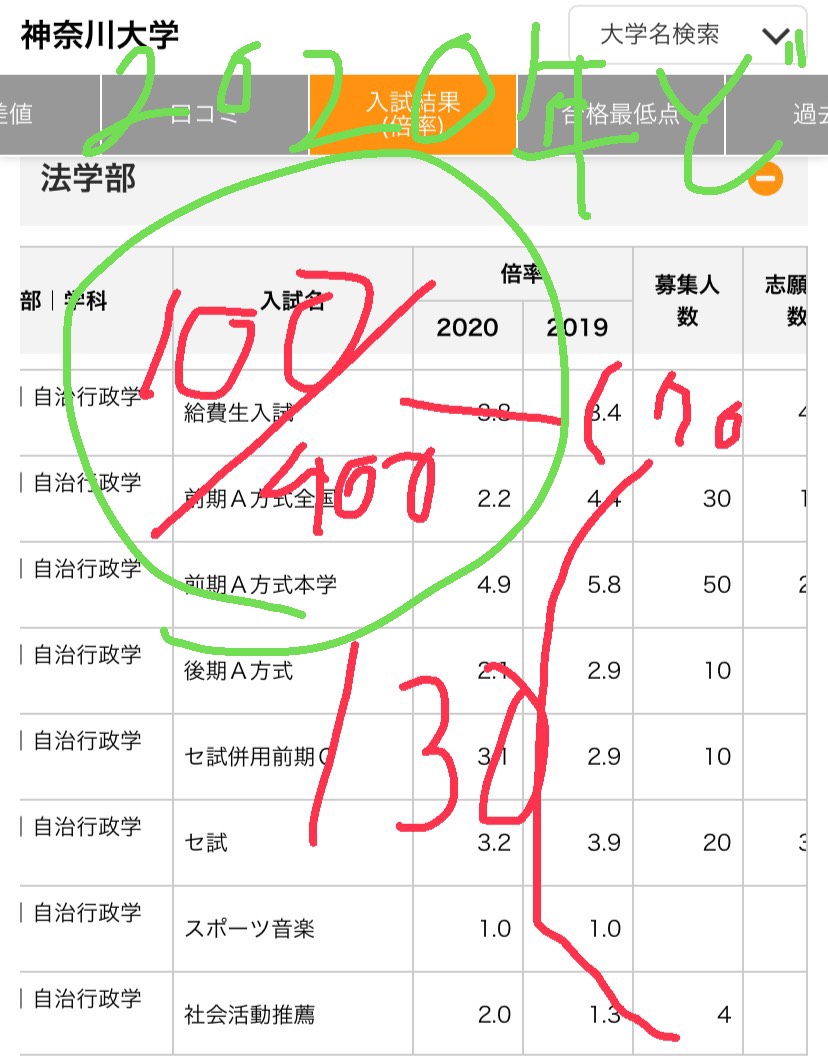Collapse the 法学部 section
Image resolution: width=828 pixels, height=1064 pixels.
click(766, 179)
